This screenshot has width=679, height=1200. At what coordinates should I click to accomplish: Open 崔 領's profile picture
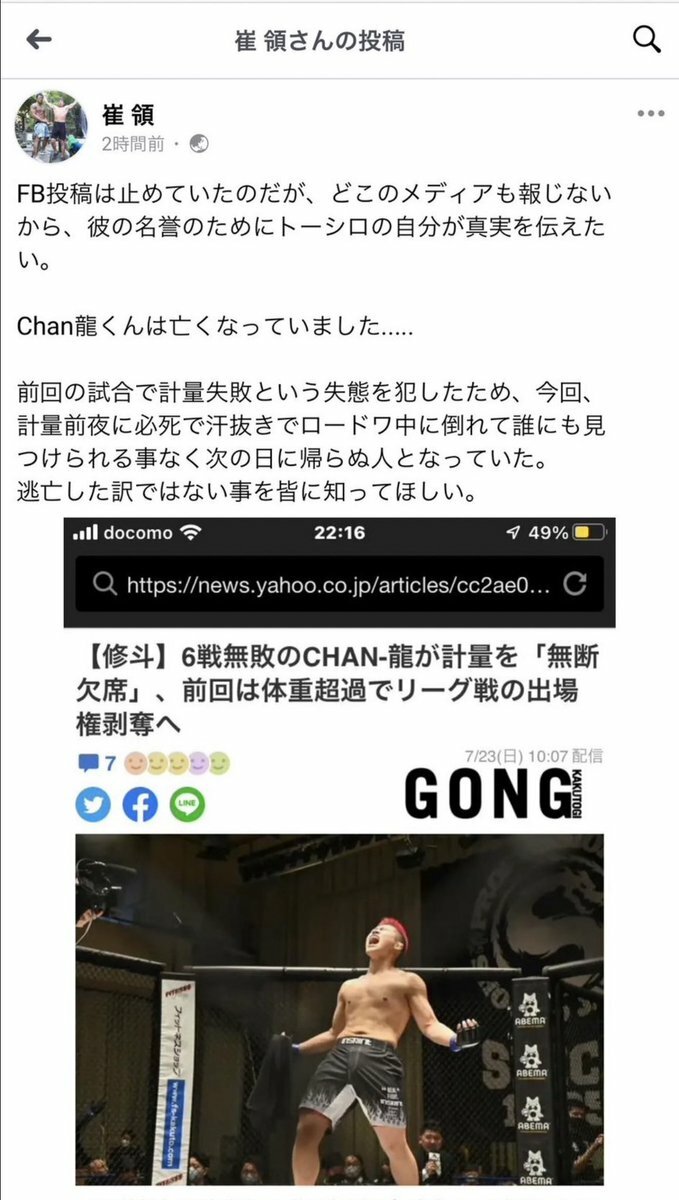[50, 129]
